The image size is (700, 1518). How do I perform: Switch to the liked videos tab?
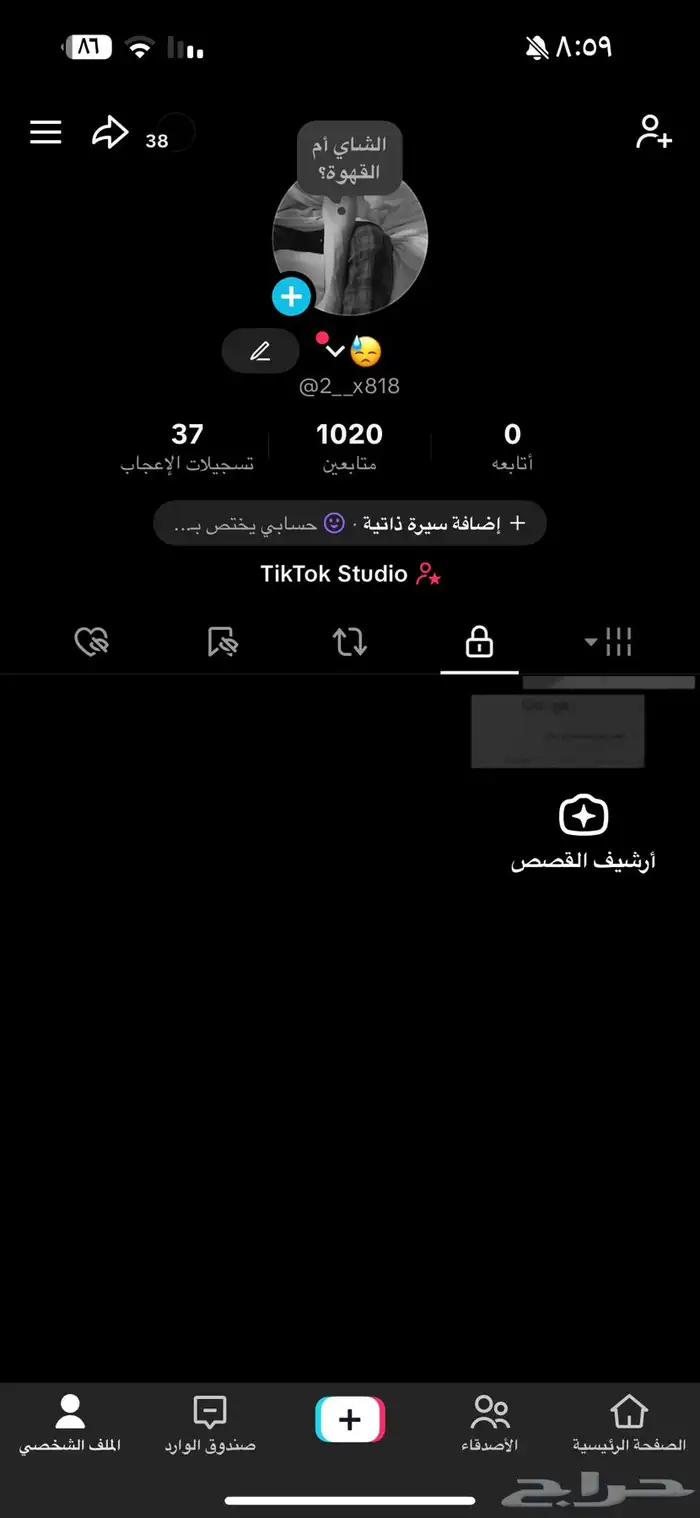click(92, 642)
